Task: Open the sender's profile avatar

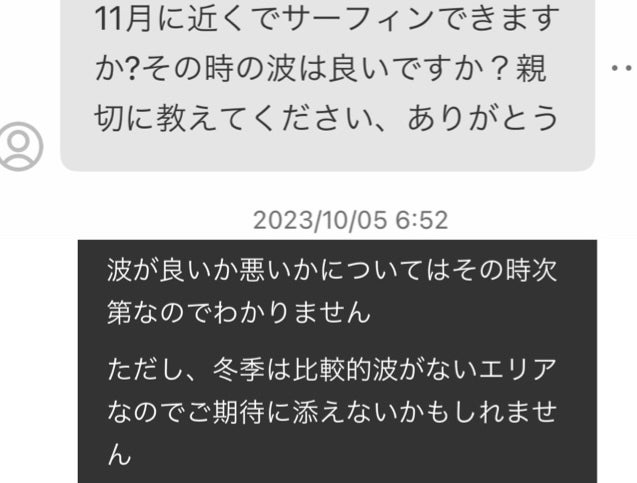Action: [21, 146]
